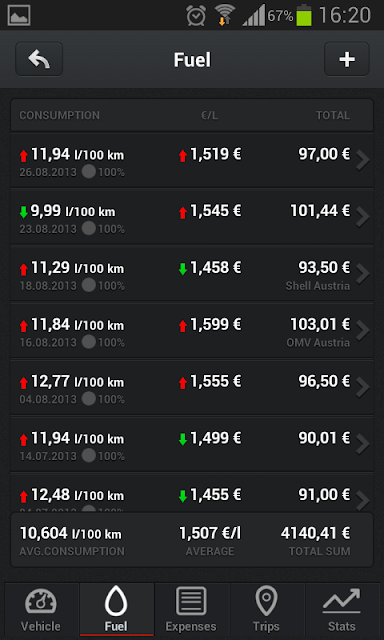The height and width of the screenshot is (640, 384).
Task: Open the 26.08.2013 fill-up entry
Action: tap(192, 160)
